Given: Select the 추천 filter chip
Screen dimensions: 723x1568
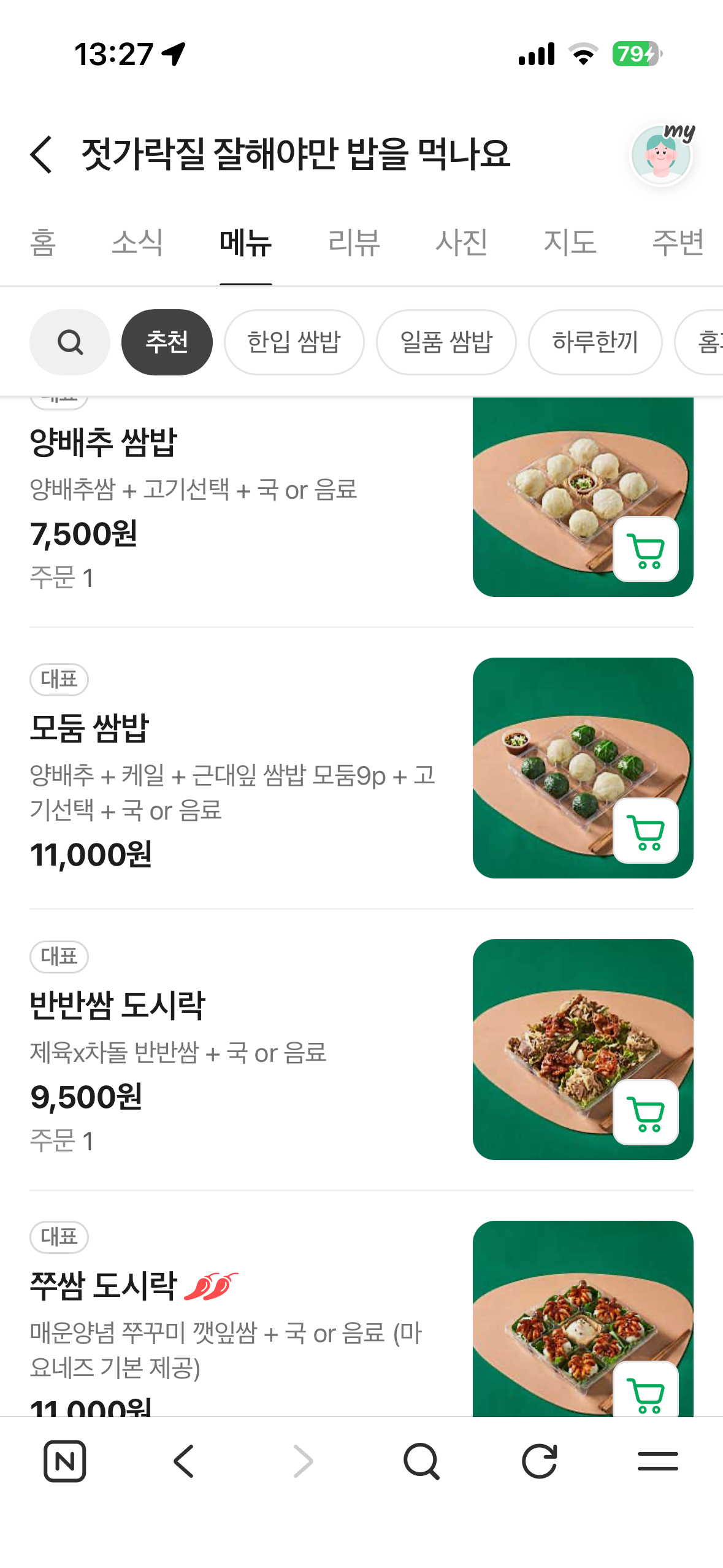Looking at the screenshot, I should [x=167, y=342].
